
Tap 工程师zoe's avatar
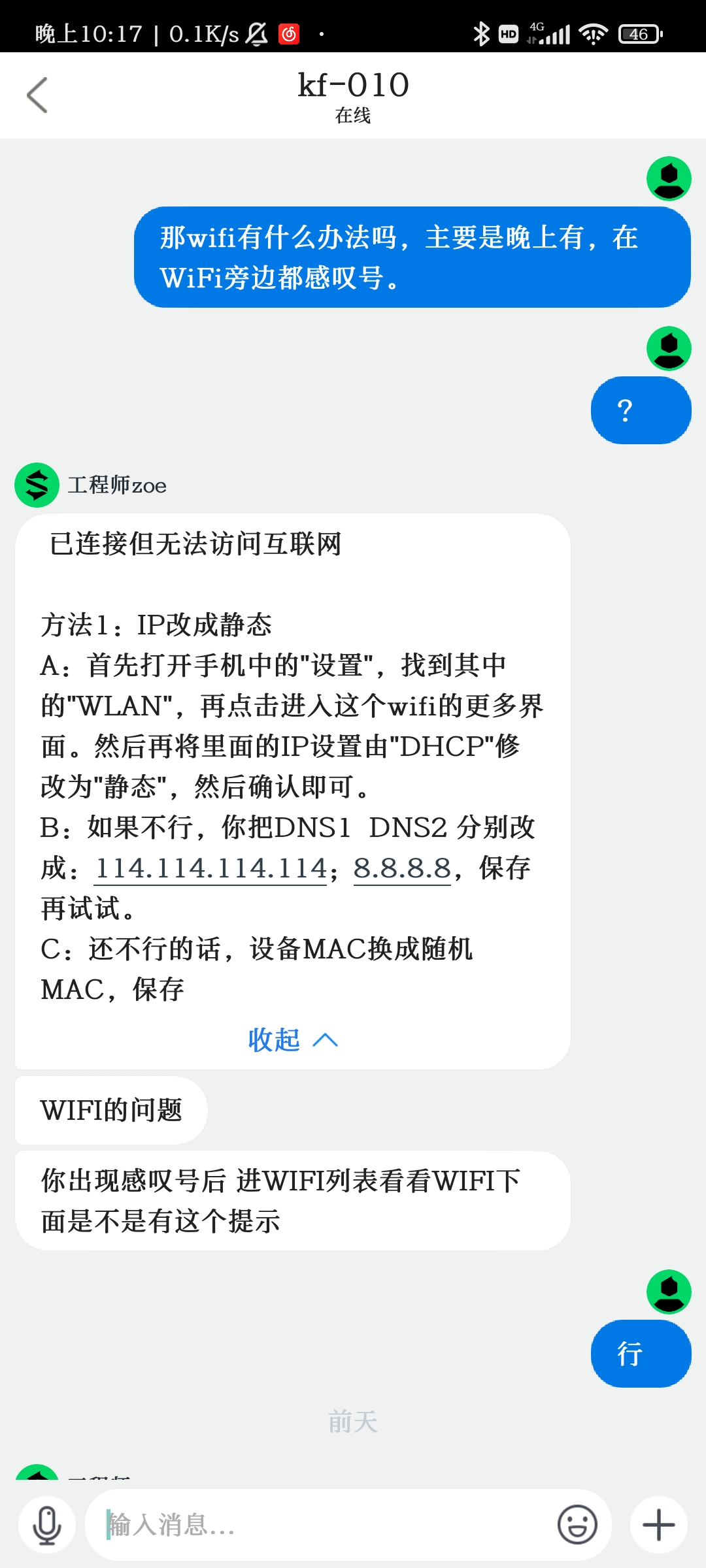point(37,485)
